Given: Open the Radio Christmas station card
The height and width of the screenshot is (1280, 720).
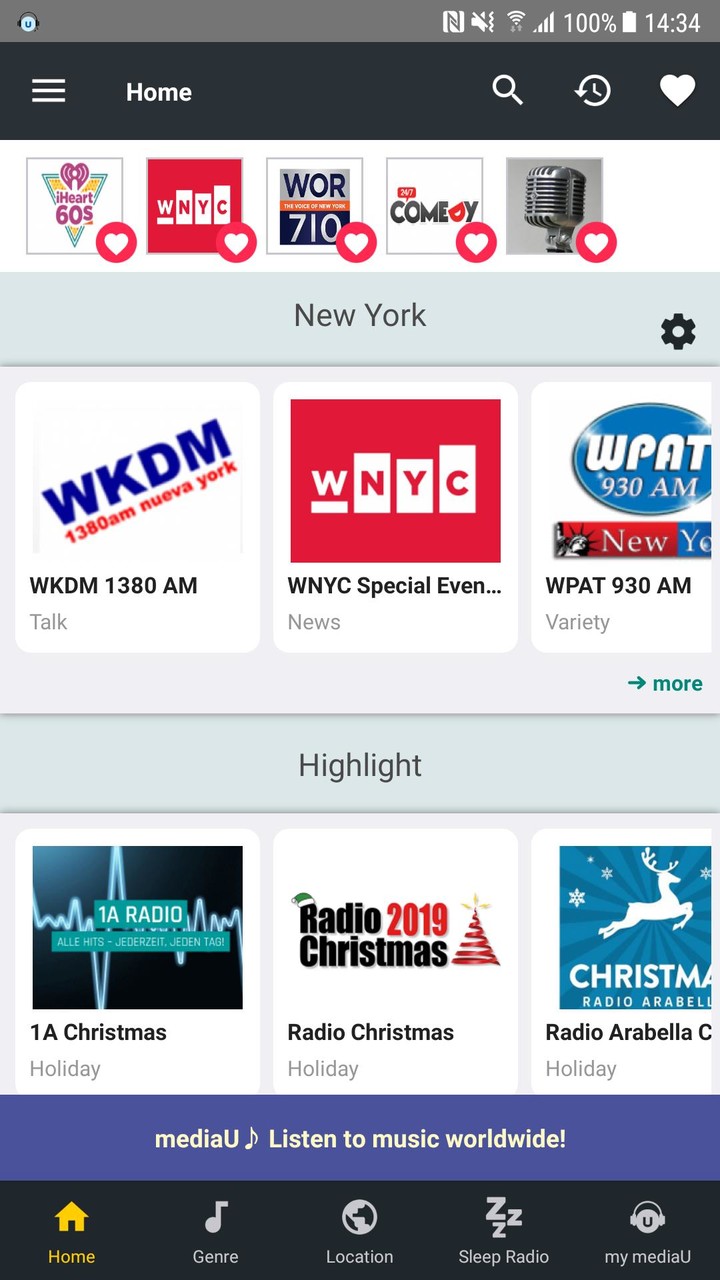Looking at the screenshot, I should (x=395, y=960).
